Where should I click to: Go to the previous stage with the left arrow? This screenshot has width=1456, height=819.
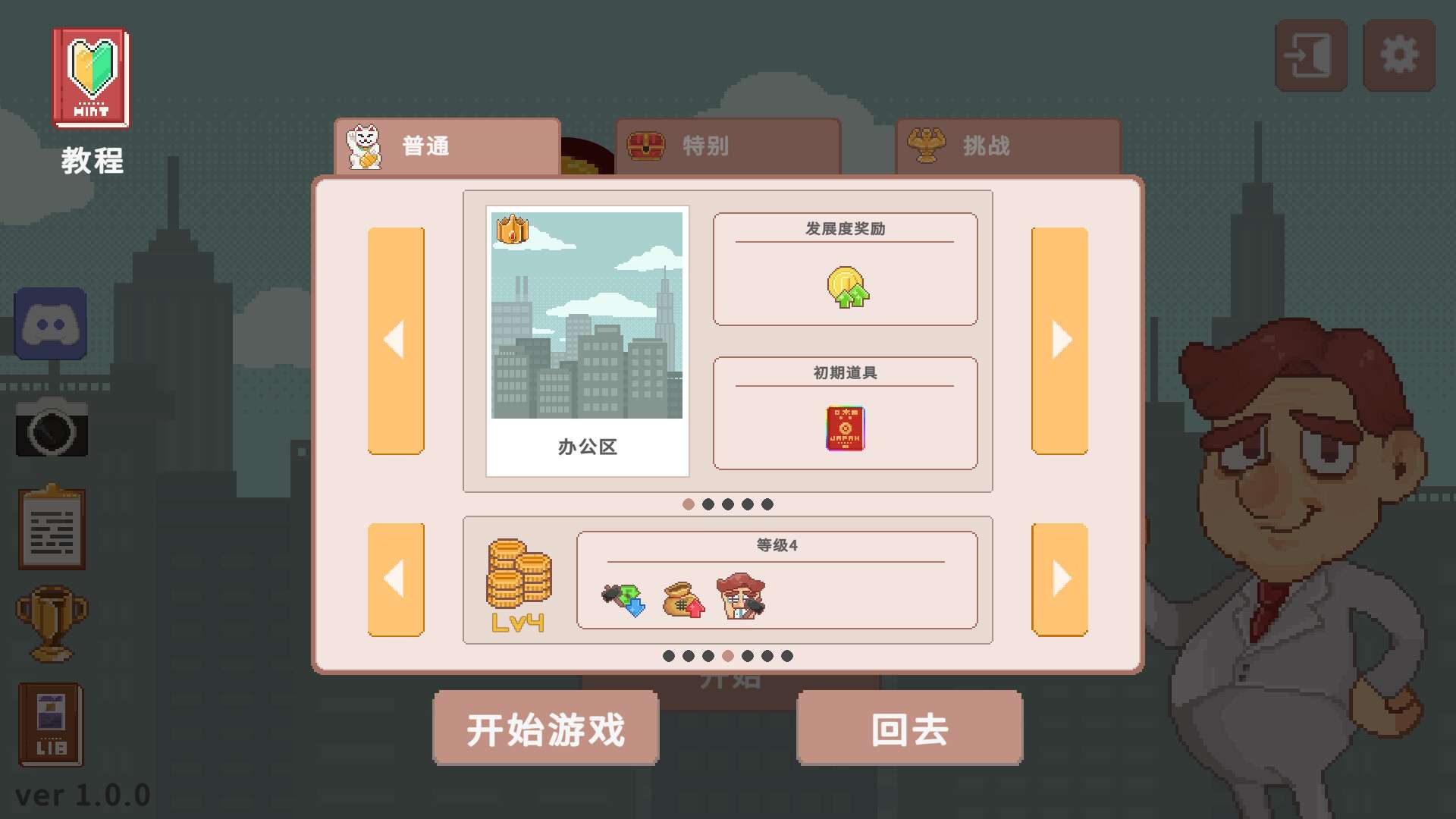(395, 340)
